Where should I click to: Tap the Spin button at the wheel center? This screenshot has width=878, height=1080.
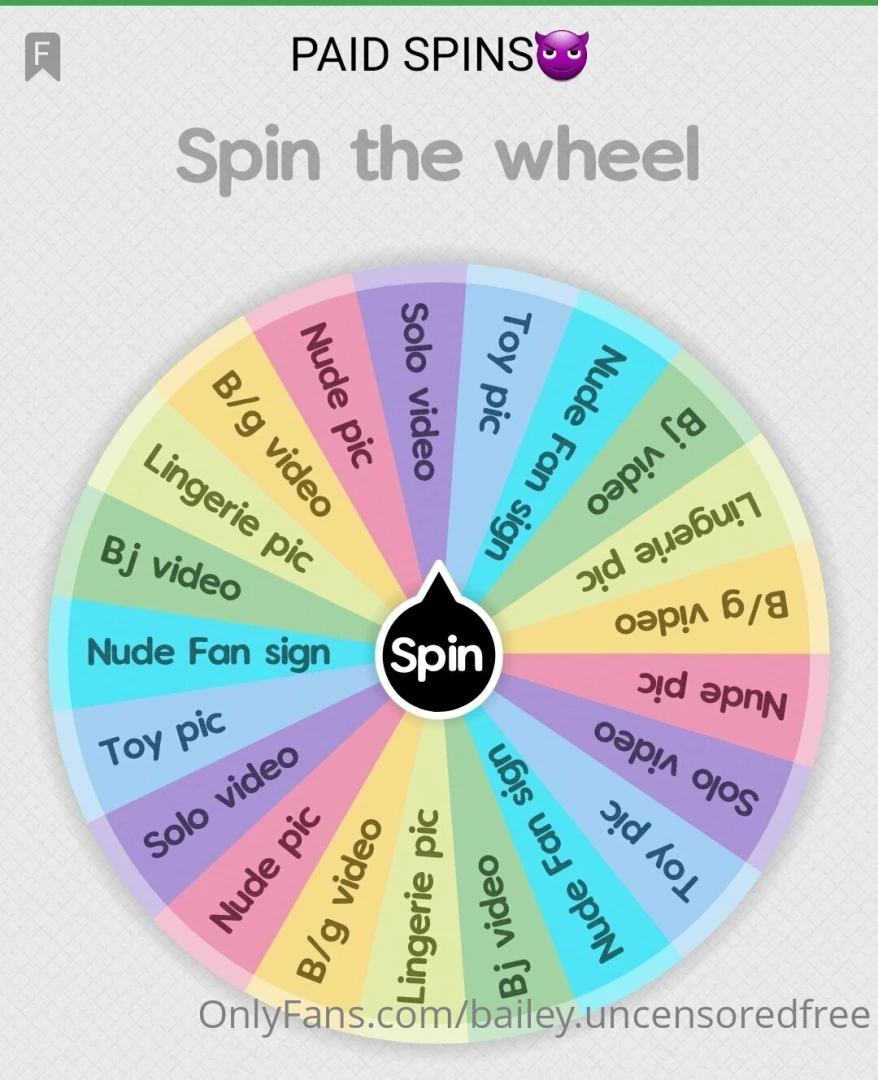click(x=436, y=656)
